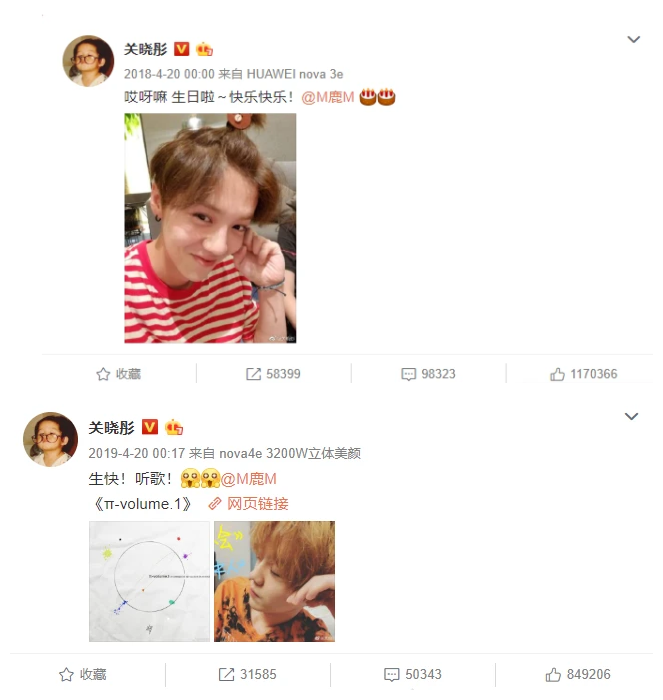
Task: Expand the dropdown arrow on the 2019-4-20 post
Action: (631, 416)
